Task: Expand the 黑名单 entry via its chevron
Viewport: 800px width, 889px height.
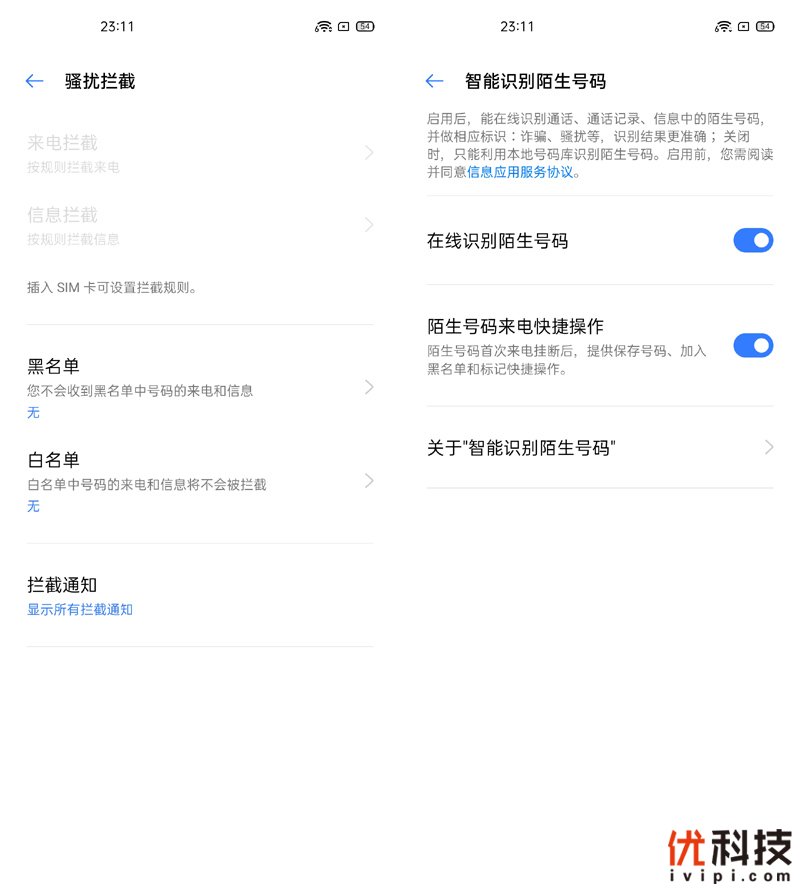Action: coord(369,388)
